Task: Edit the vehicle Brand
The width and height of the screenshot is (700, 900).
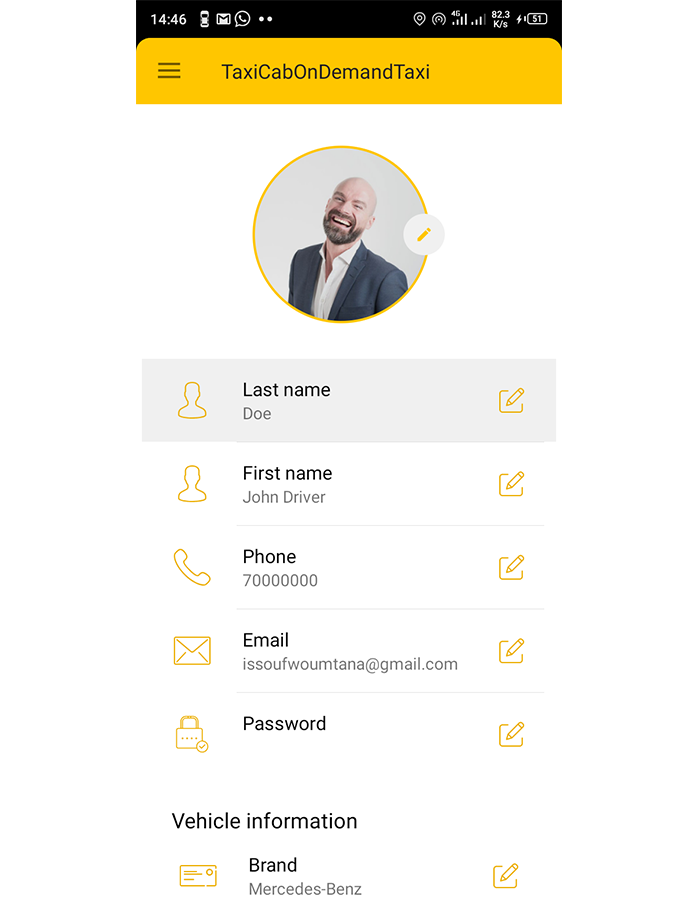Action: 506,876
